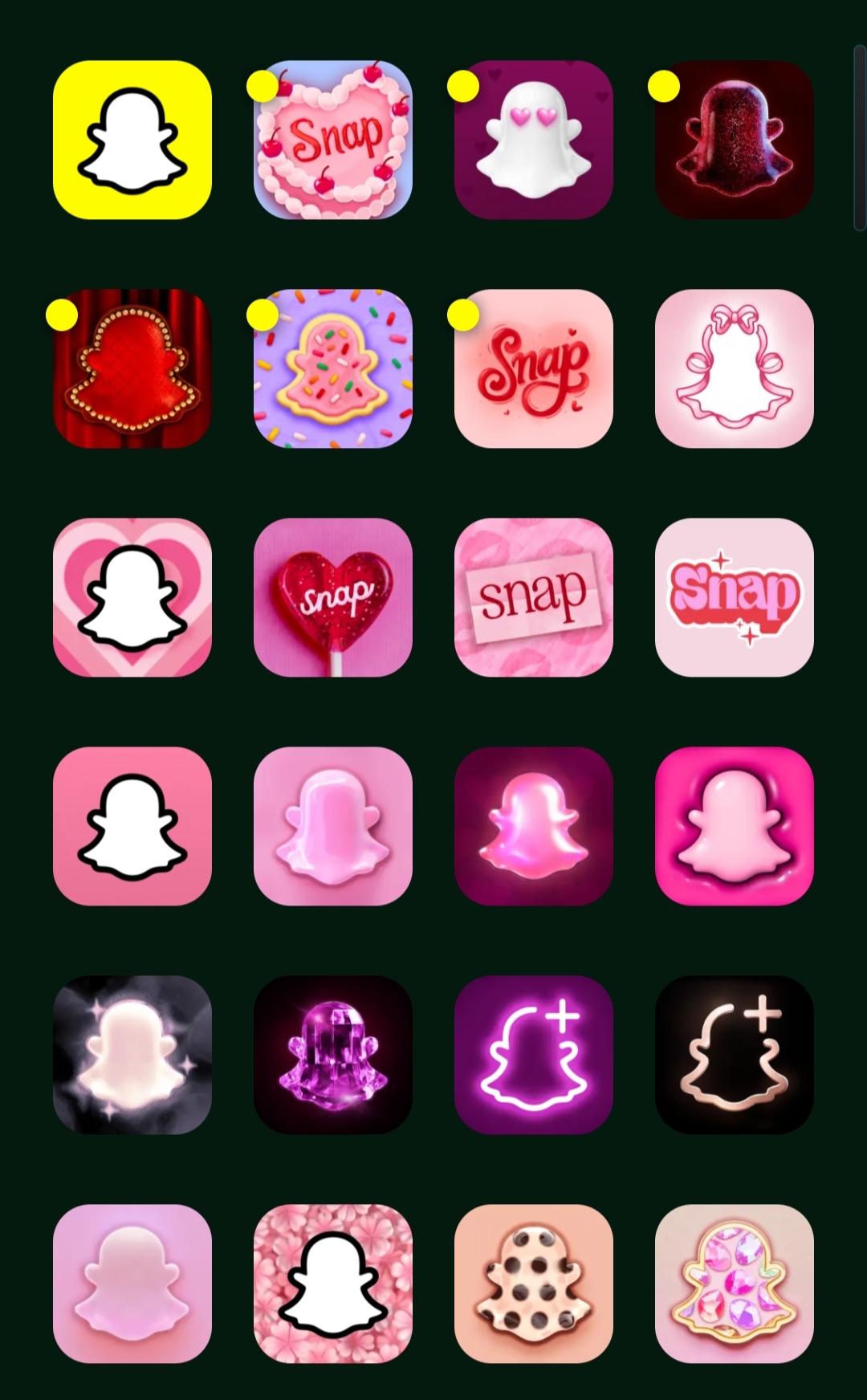The image size is (867, 1400).
Task: Choose the hot pink inflated ghost icon
Action: (735, 826)
